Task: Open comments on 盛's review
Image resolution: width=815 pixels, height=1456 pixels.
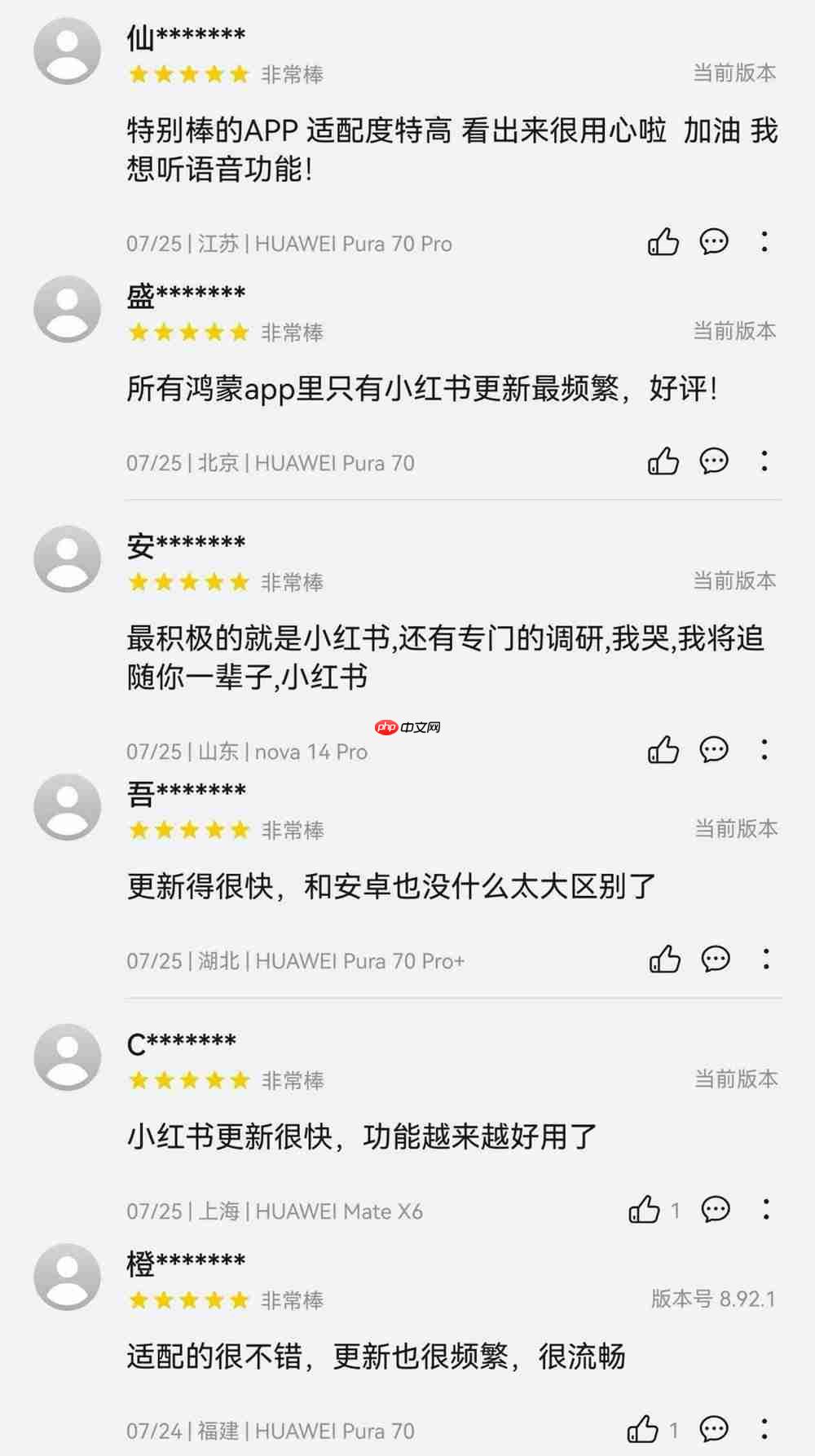Action: [x=715, y=461]
